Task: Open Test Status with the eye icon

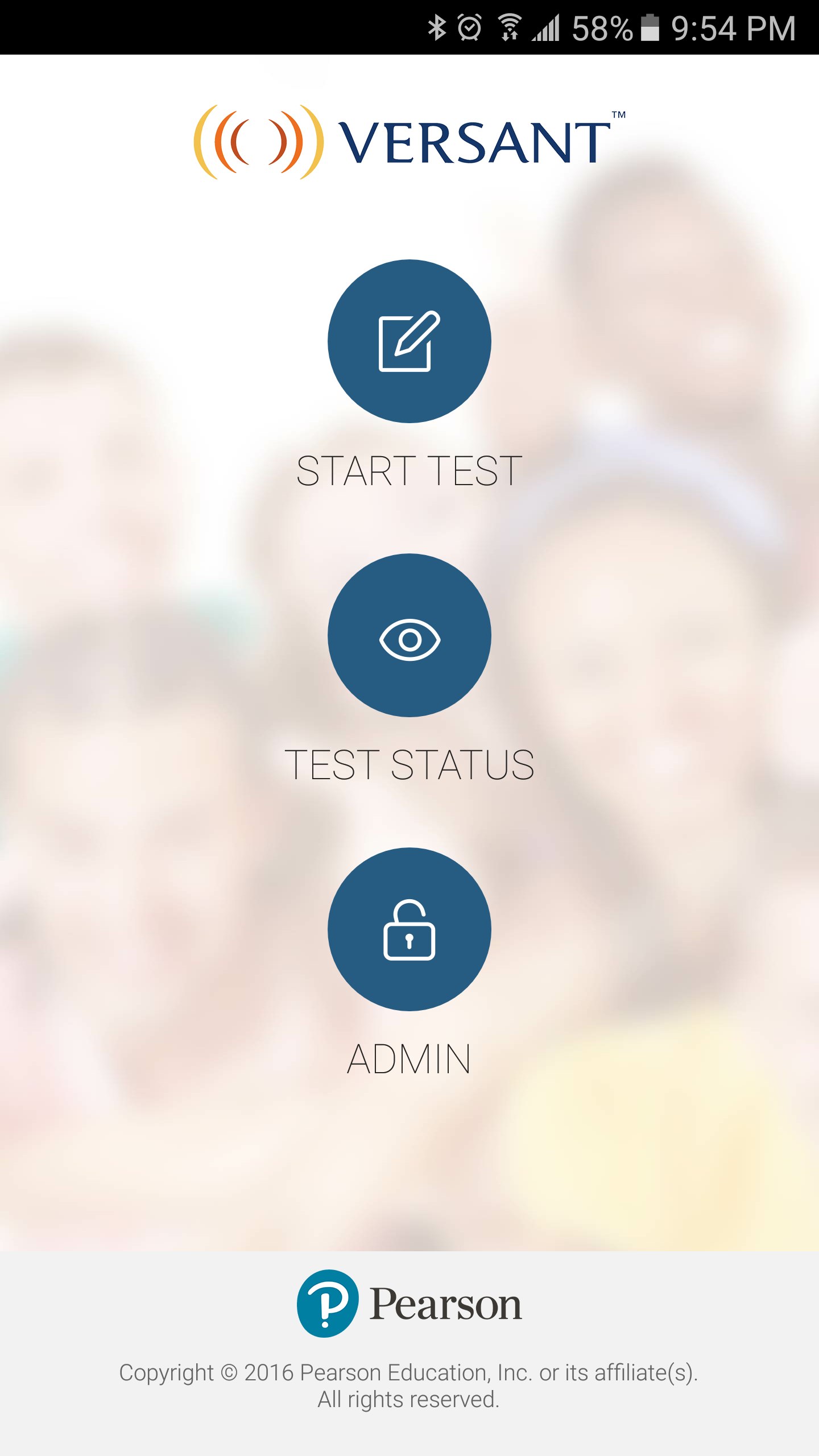Action: (x=409, y=635)
